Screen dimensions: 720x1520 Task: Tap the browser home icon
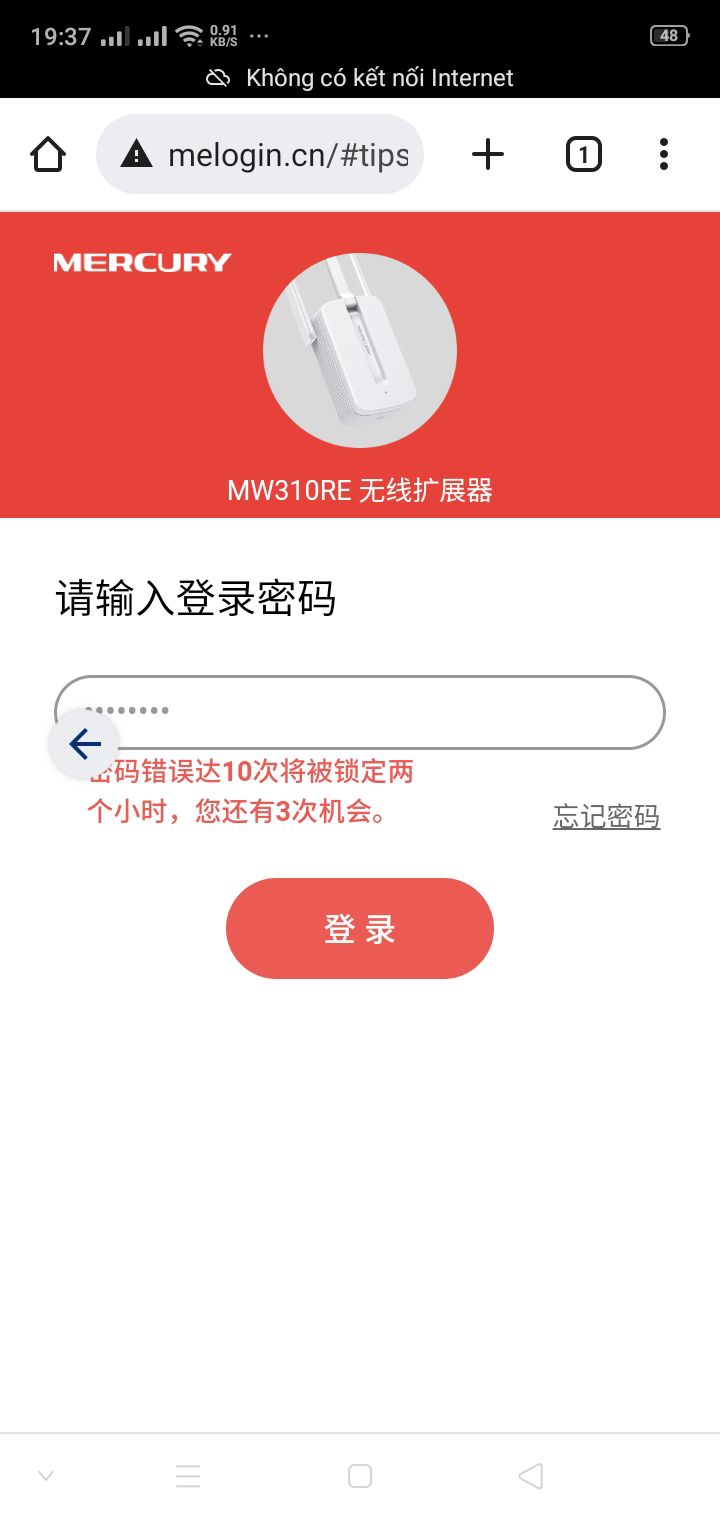(x=47, y=154)
